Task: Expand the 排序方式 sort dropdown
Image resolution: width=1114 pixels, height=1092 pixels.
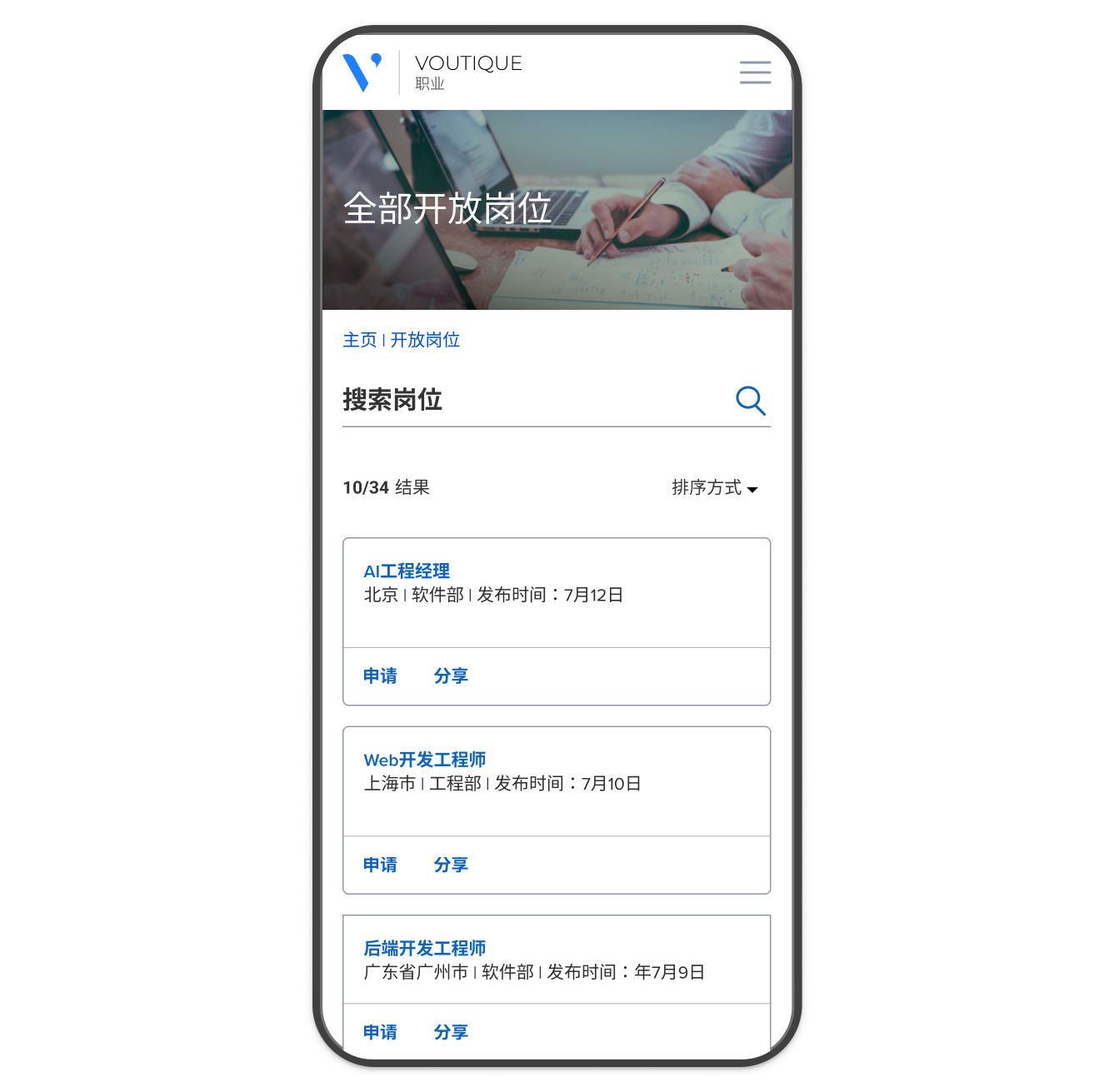Action: (x=714, y=488)
